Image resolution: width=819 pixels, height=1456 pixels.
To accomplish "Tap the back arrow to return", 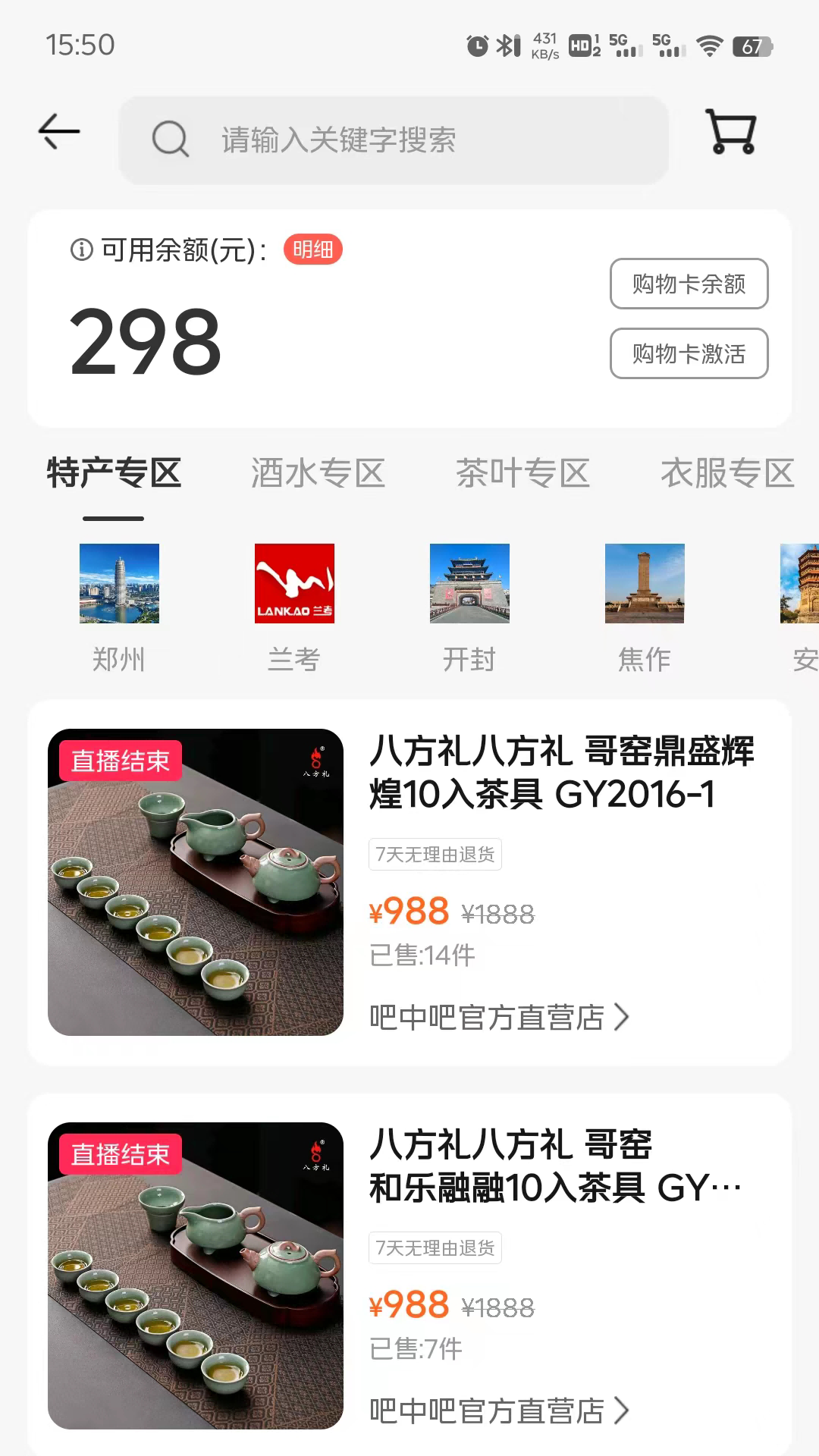I will coord(59,131).
